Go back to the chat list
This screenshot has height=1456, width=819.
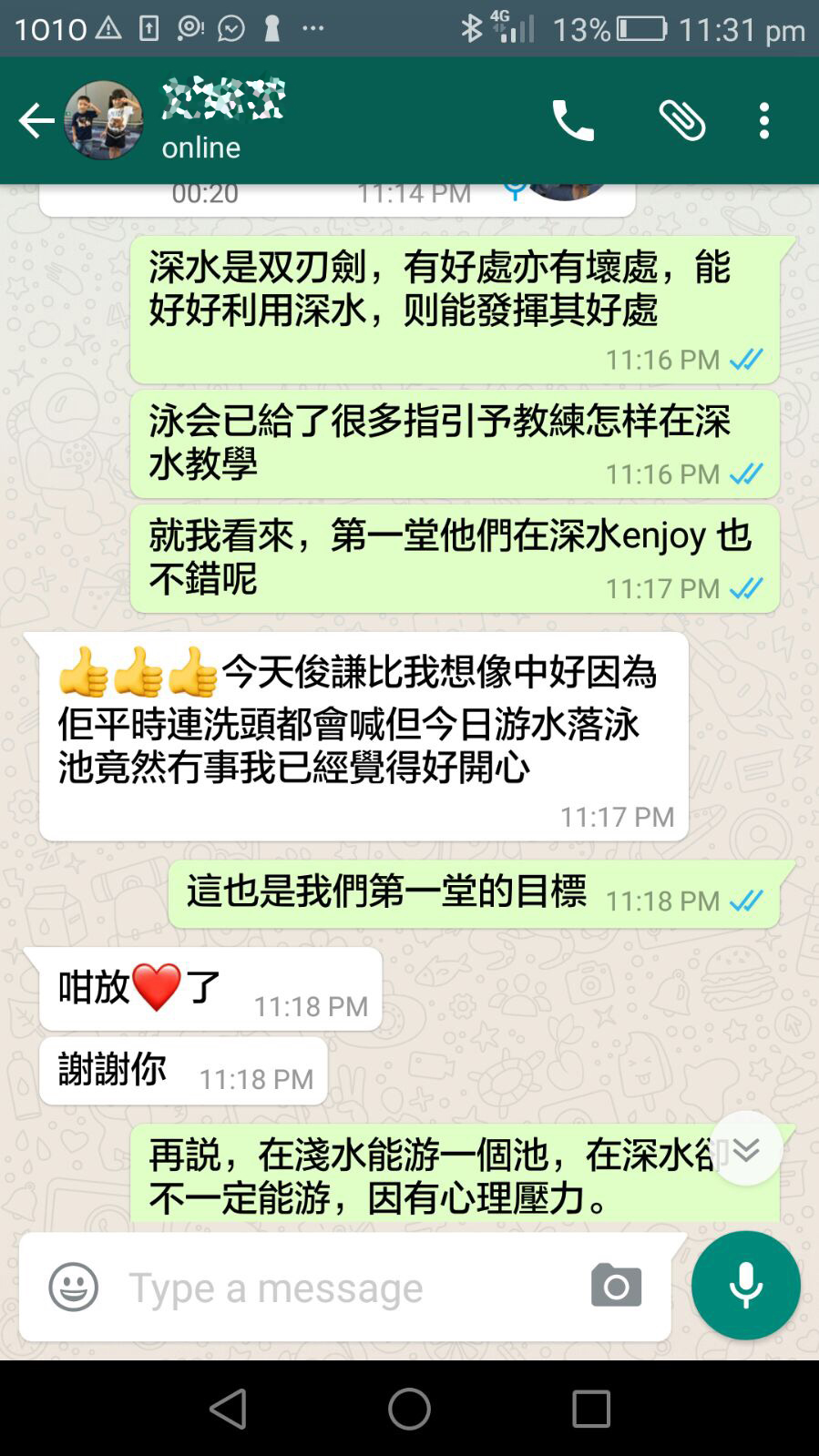(x=36, y=120)
